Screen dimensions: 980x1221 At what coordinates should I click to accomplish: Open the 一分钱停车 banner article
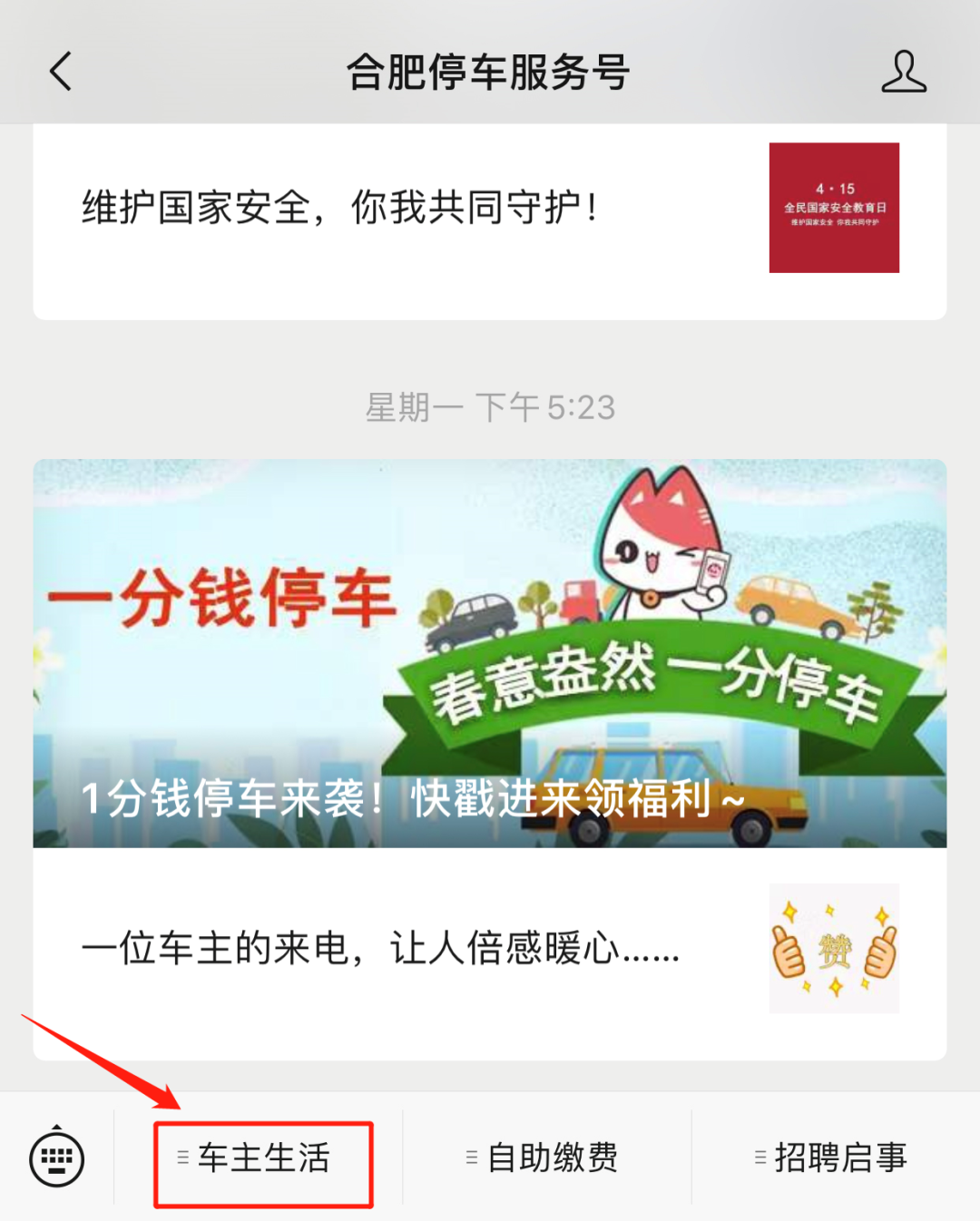tap(490, 653)
